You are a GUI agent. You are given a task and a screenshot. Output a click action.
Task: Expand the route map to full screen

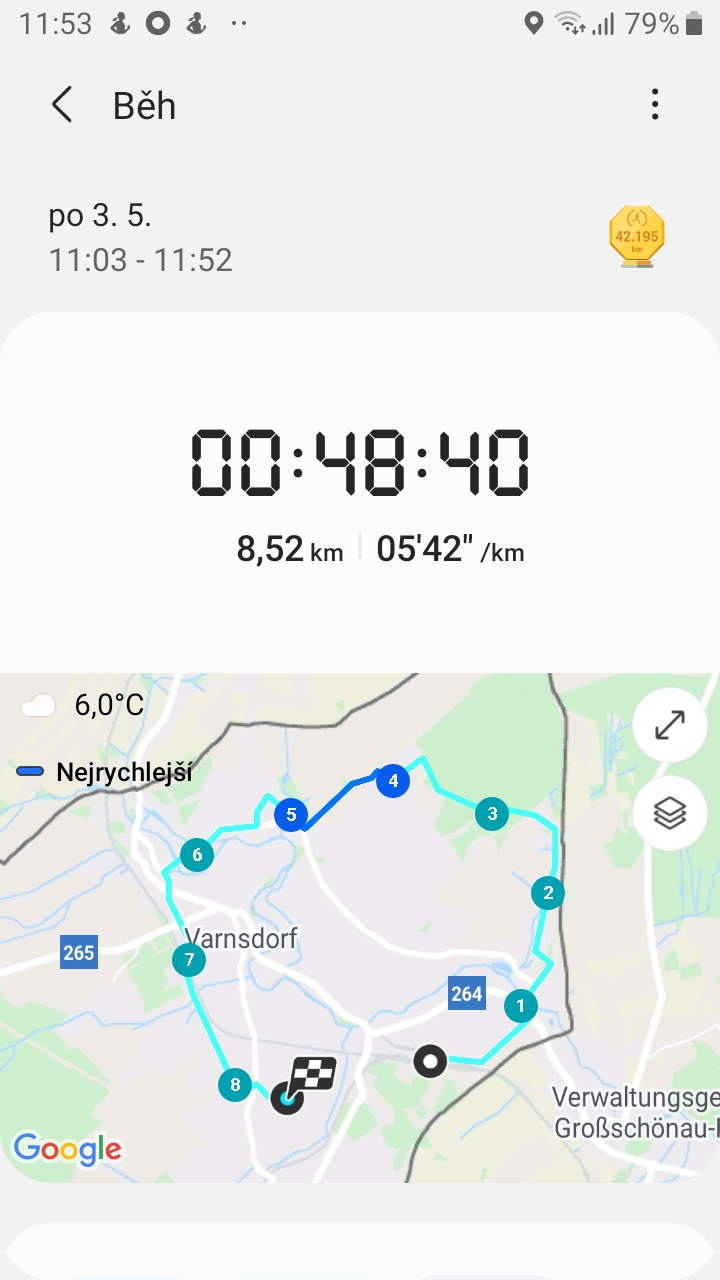tap(669, 725)
